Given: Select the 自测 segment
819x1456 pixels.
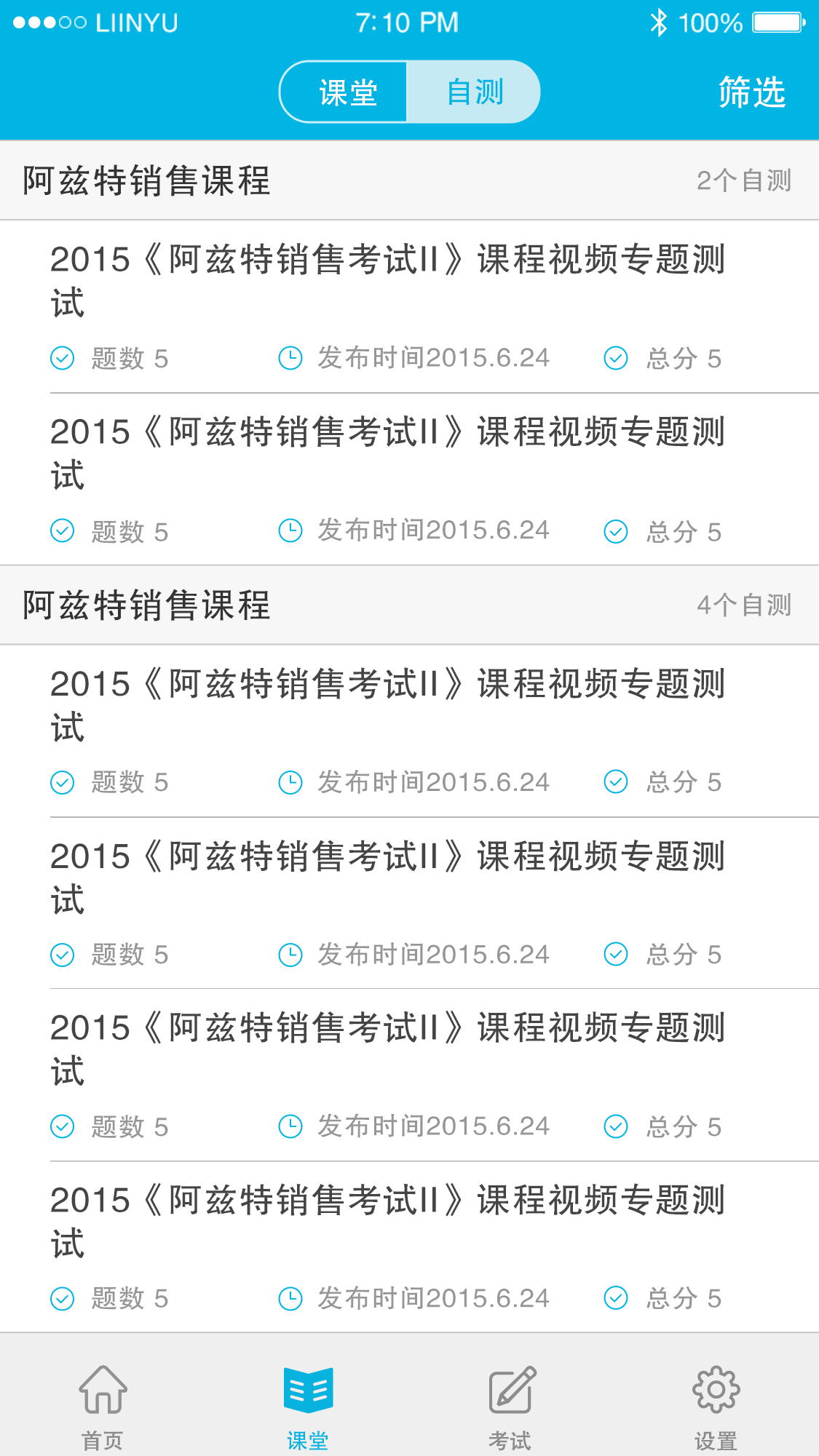Looking at the screenshot, I should point(474,92).
